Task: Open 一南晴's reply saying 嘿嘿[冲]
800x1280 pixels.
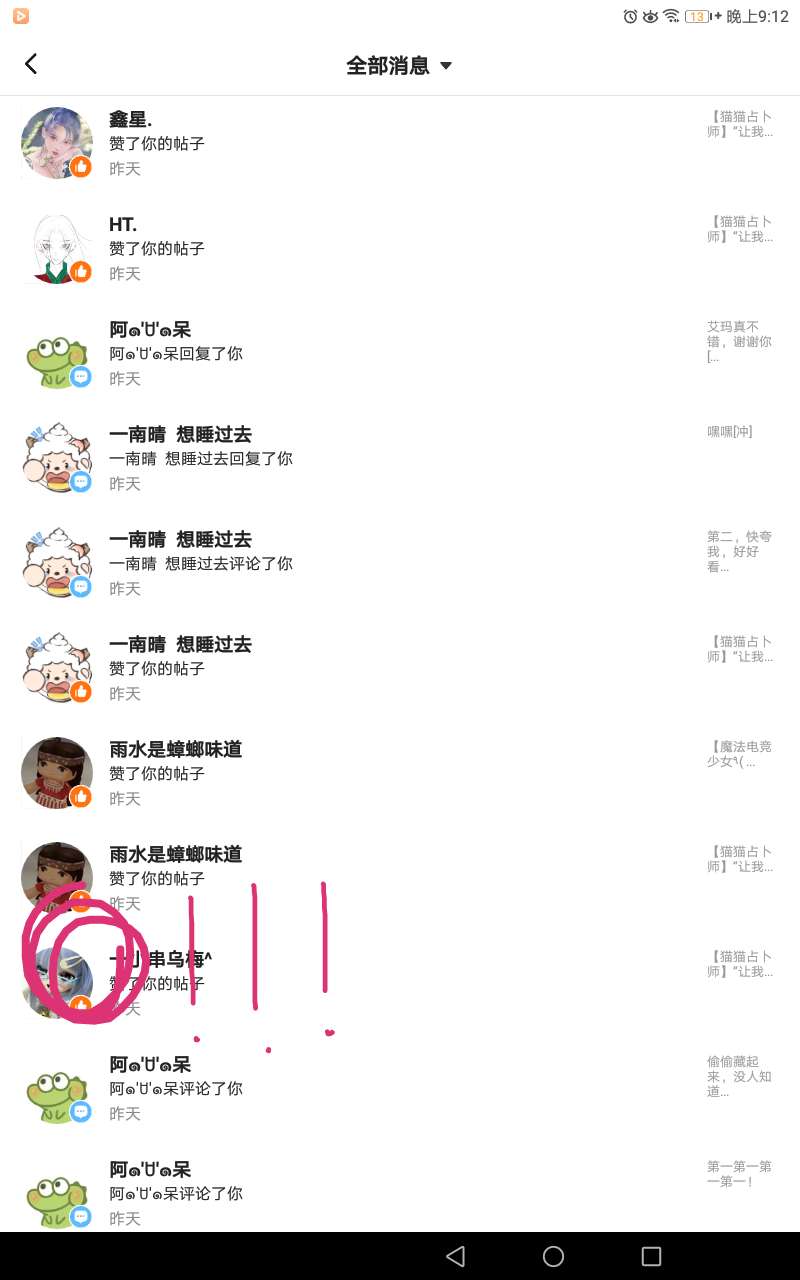Action: coord(400,459)
